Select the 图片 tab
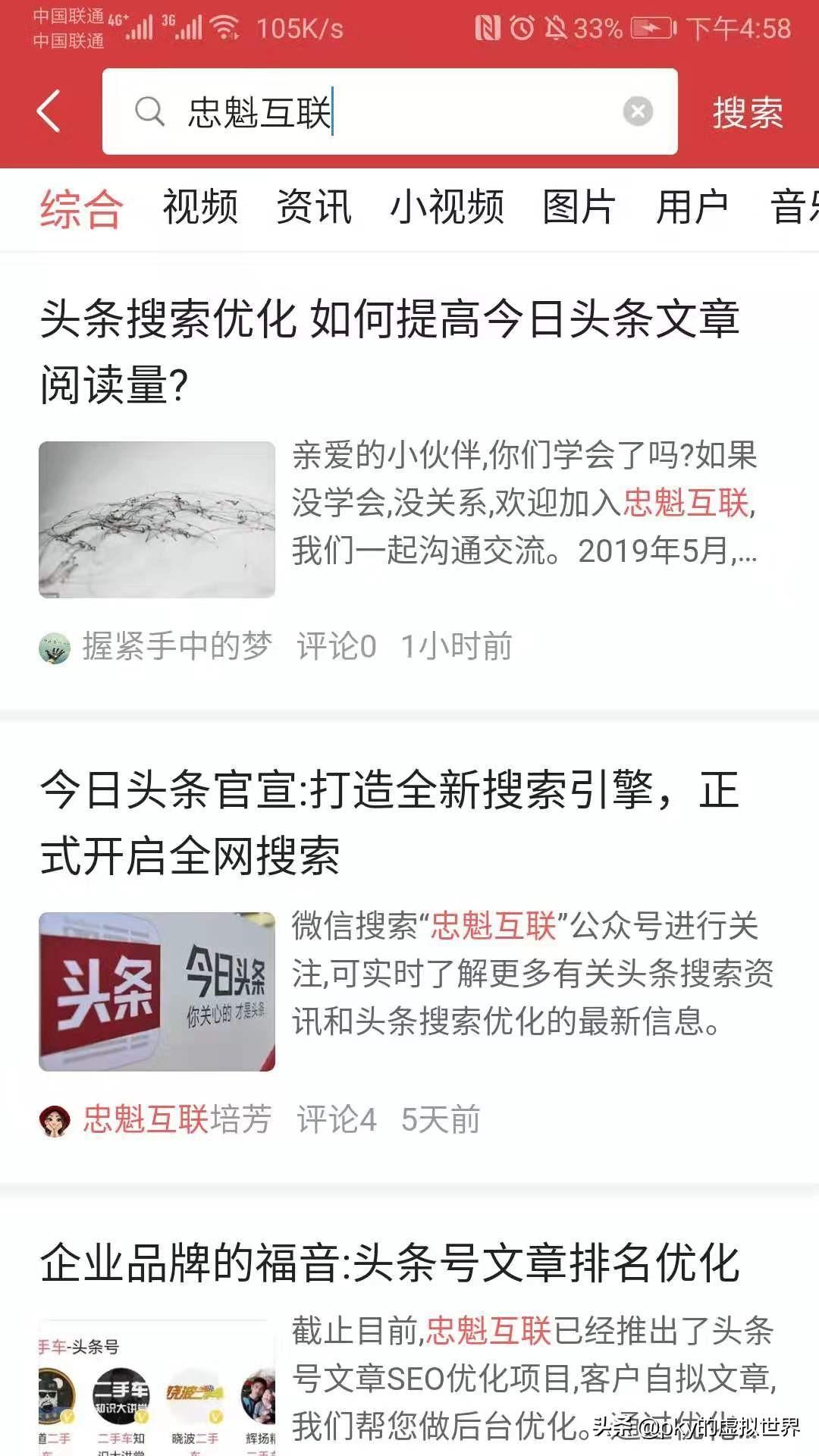Viewport: 819px width, 1456px height. [579, 208]
